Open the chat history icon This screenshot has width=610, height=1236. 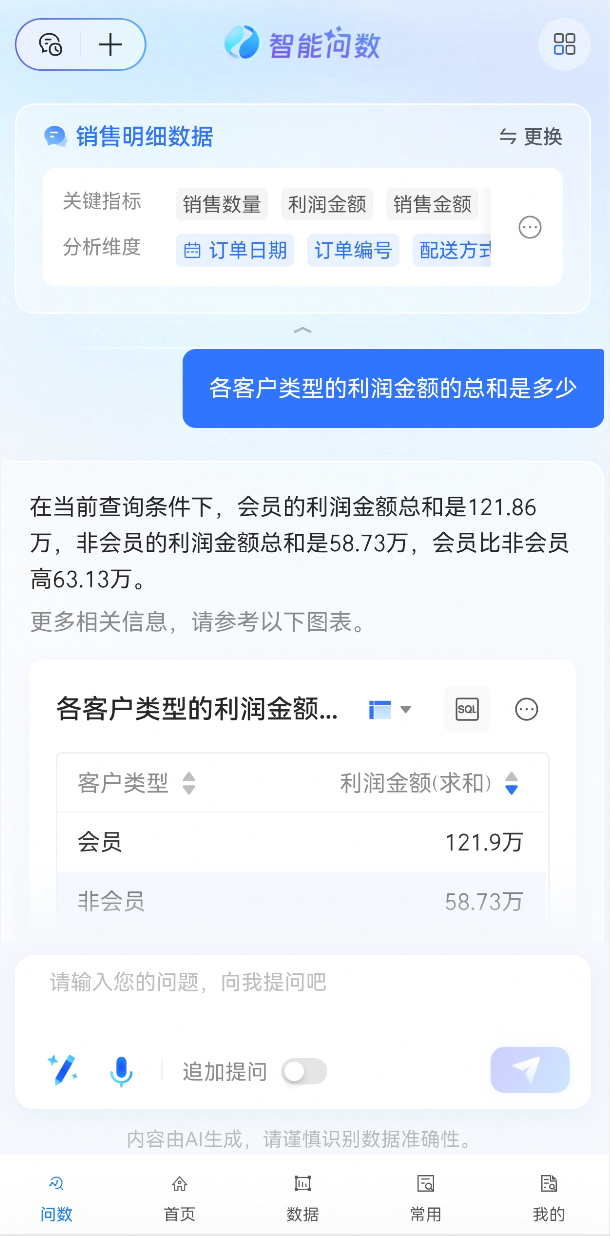(x=51, y=45)
